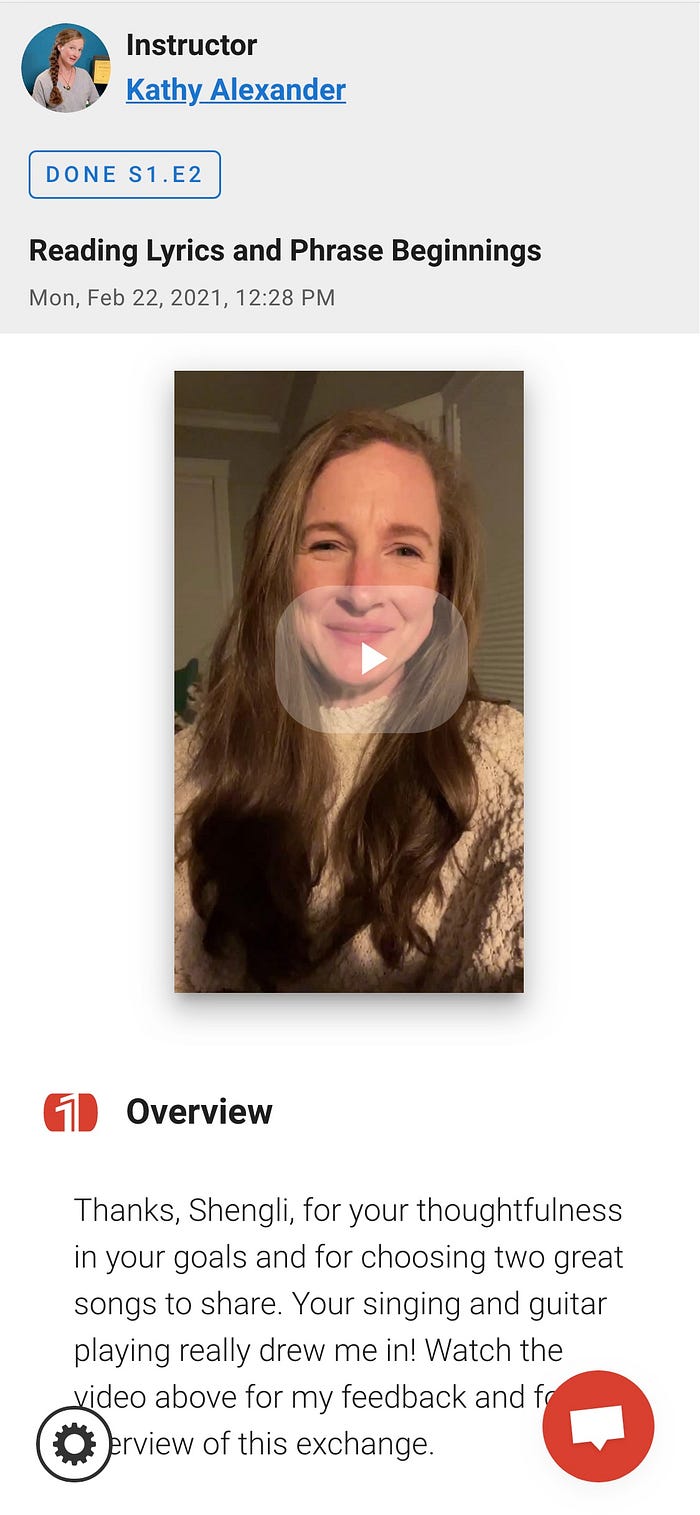This screenshot has width=700, height=1515.
Task: View the instructor's avatar photo
Action: click(x=66, y=67)
